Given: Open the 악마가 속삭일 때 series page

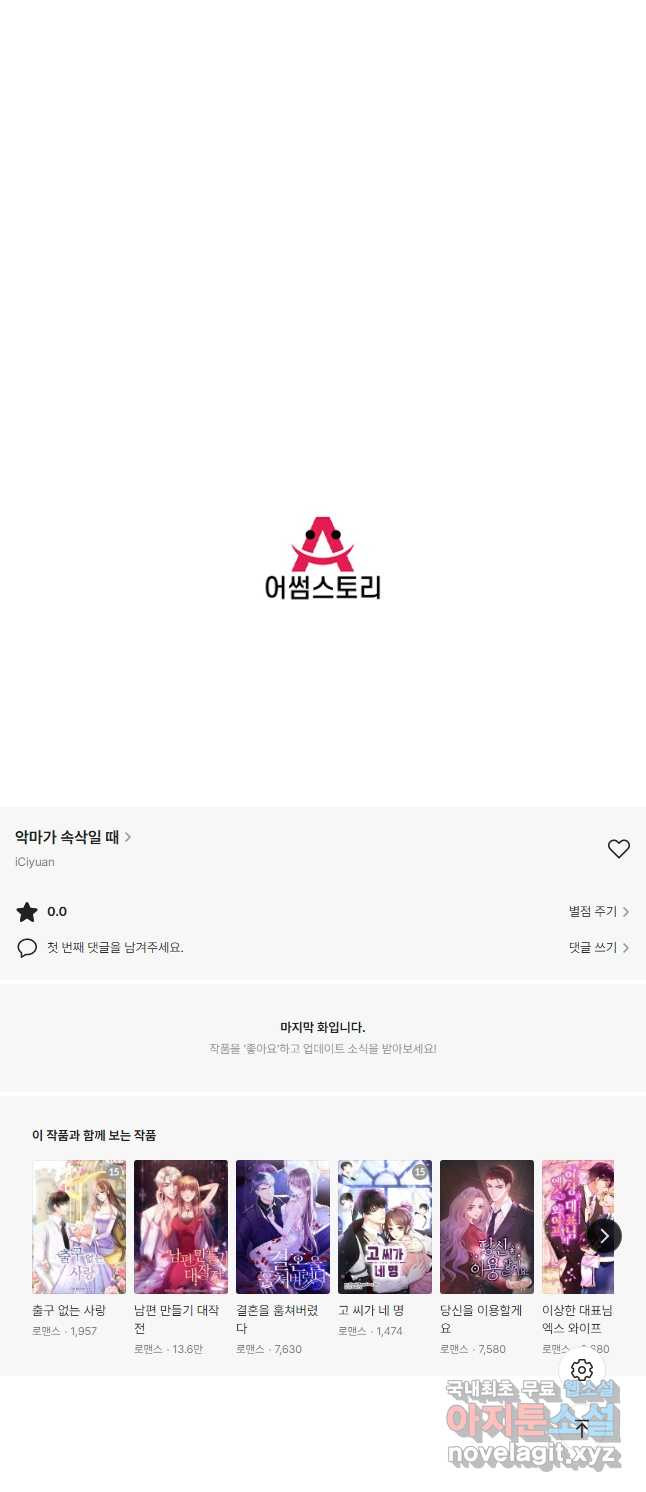Looking at the screenshot, I should click(x=72, y=837).
